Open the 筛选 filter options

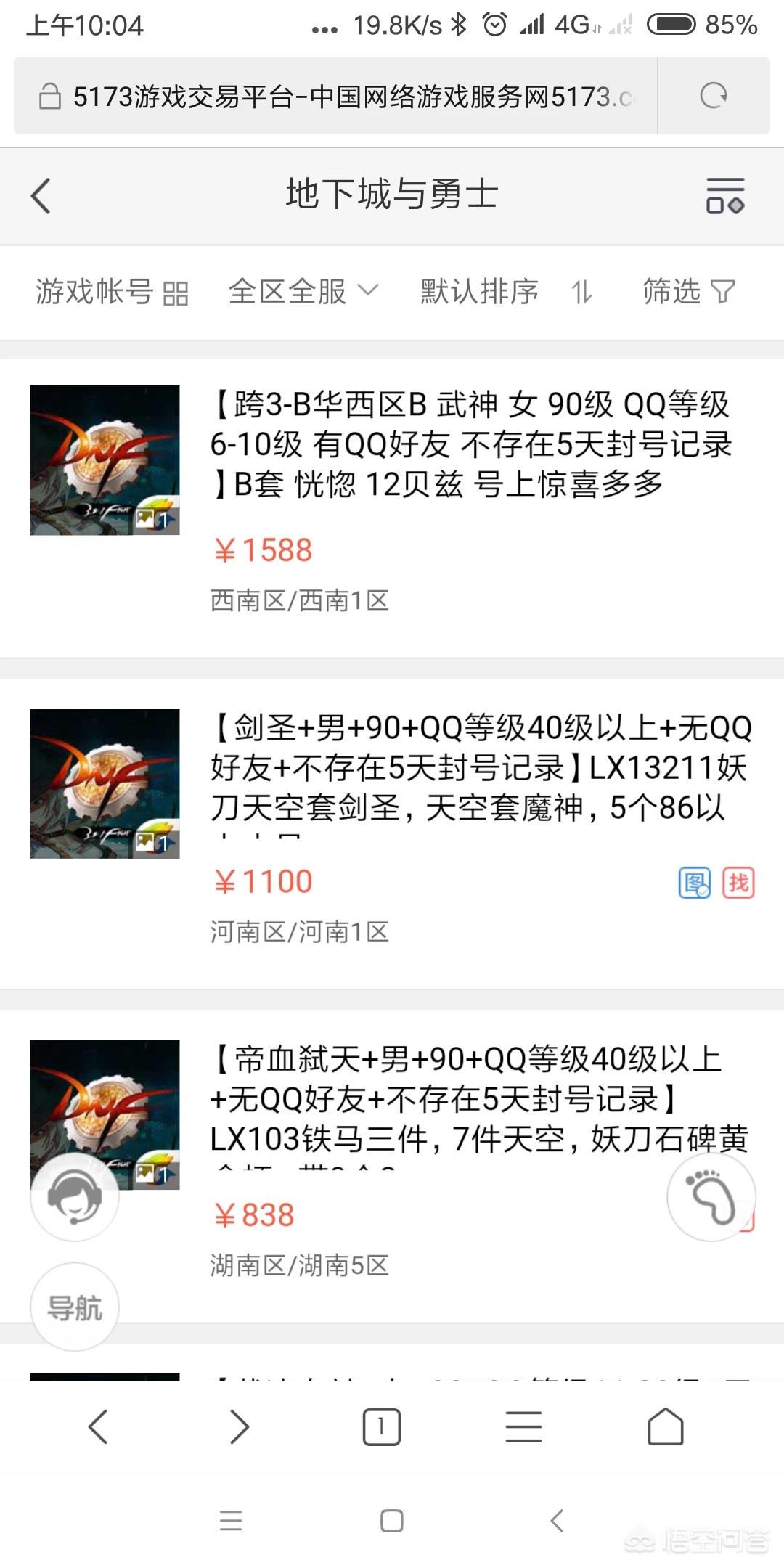pyautogui.click(x=688, y=292)
